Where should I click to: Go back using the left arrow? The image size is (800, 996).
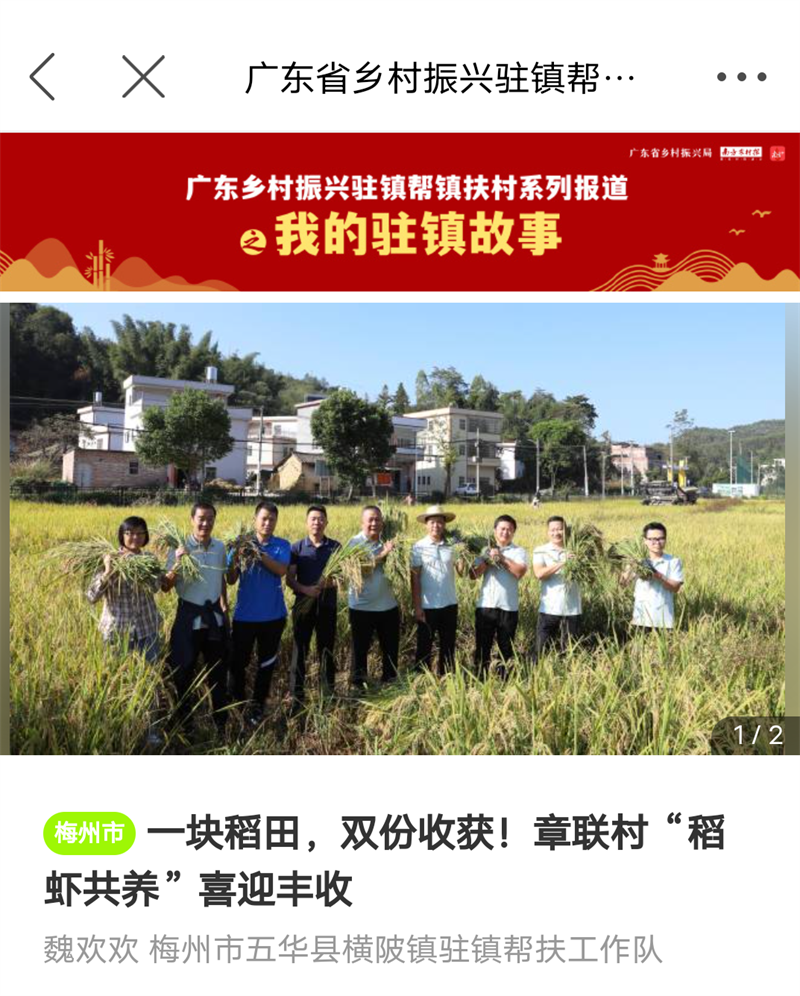click(x=42, y=77)
